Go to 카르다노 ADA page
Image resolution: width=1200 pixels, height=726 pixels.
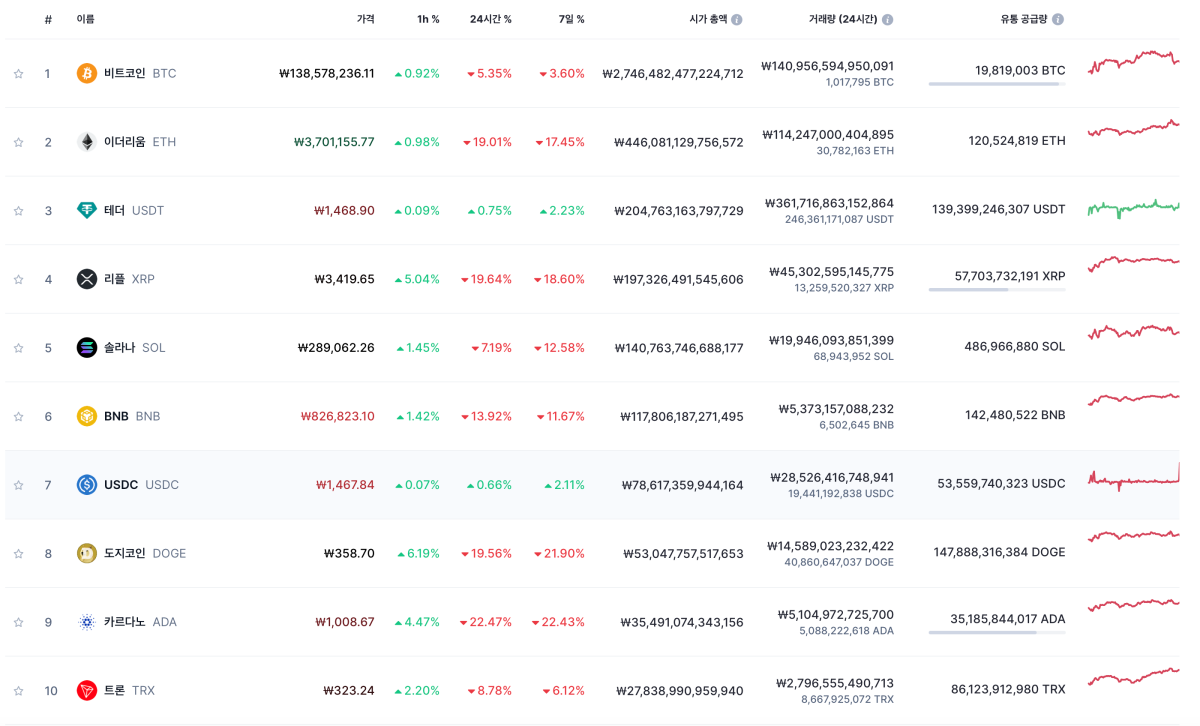125,622
